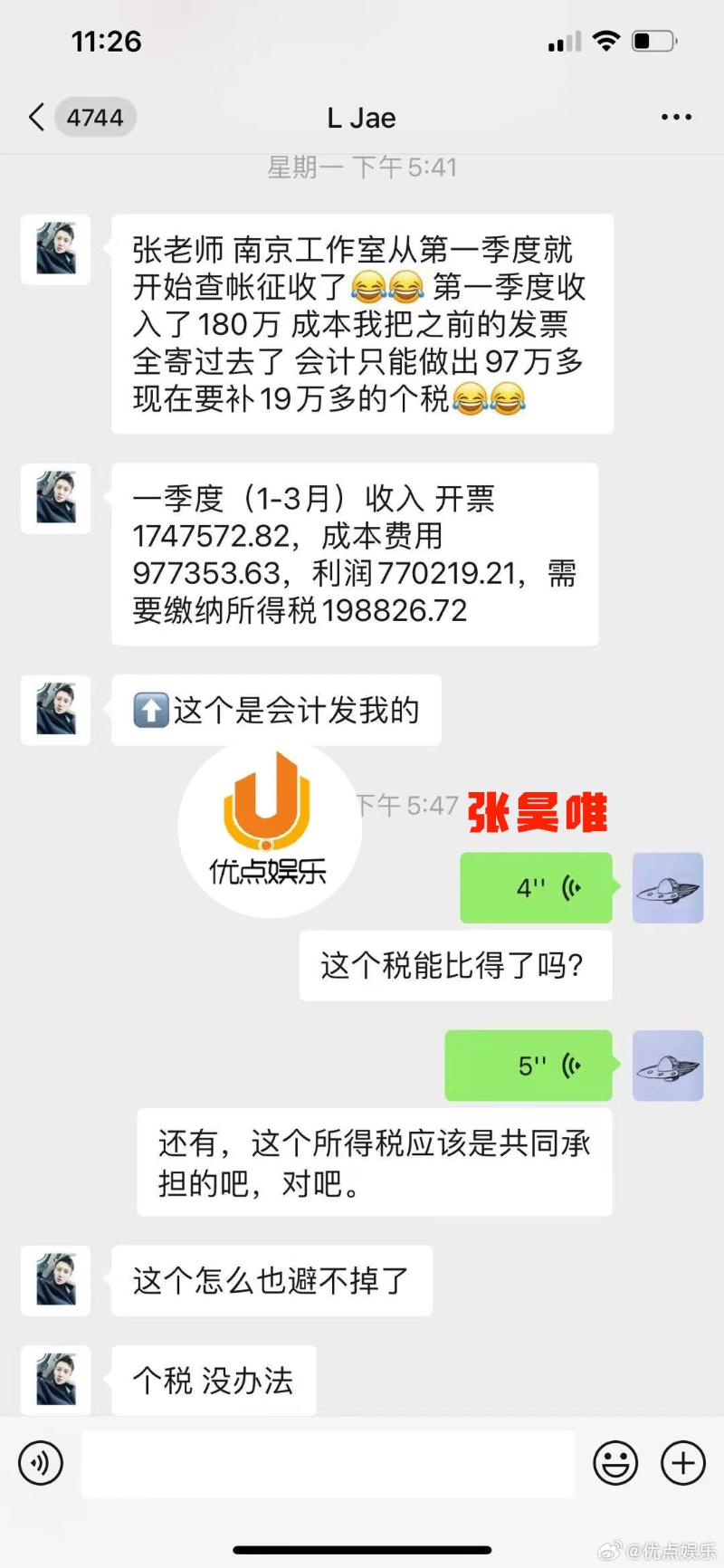Open my avatar beside the 4-second voice message
Screen dimensions: 724x1568
tap(668, 888)
